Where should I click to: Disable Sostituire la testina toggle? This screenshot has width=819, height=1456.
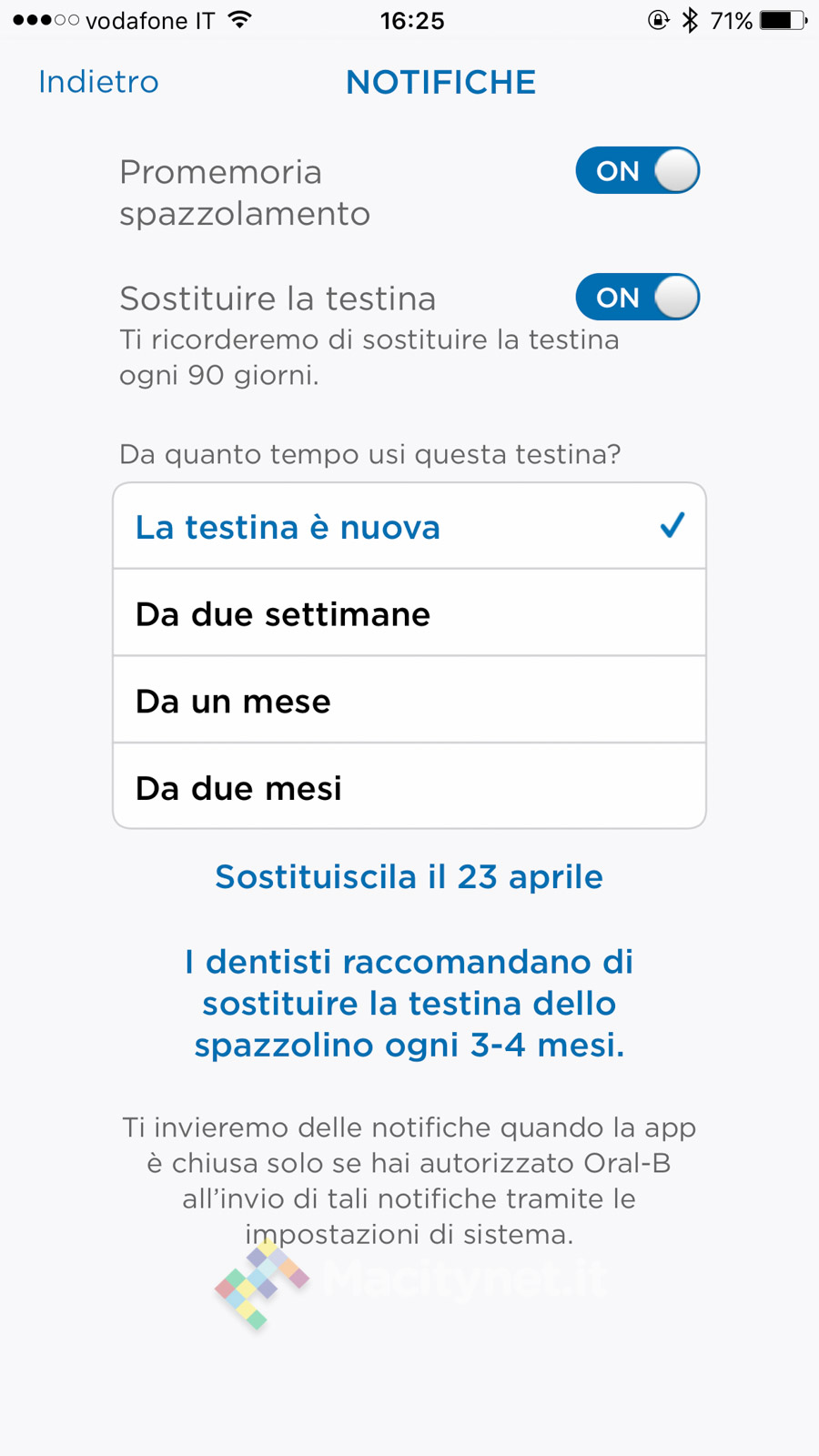tap(637, 297)
